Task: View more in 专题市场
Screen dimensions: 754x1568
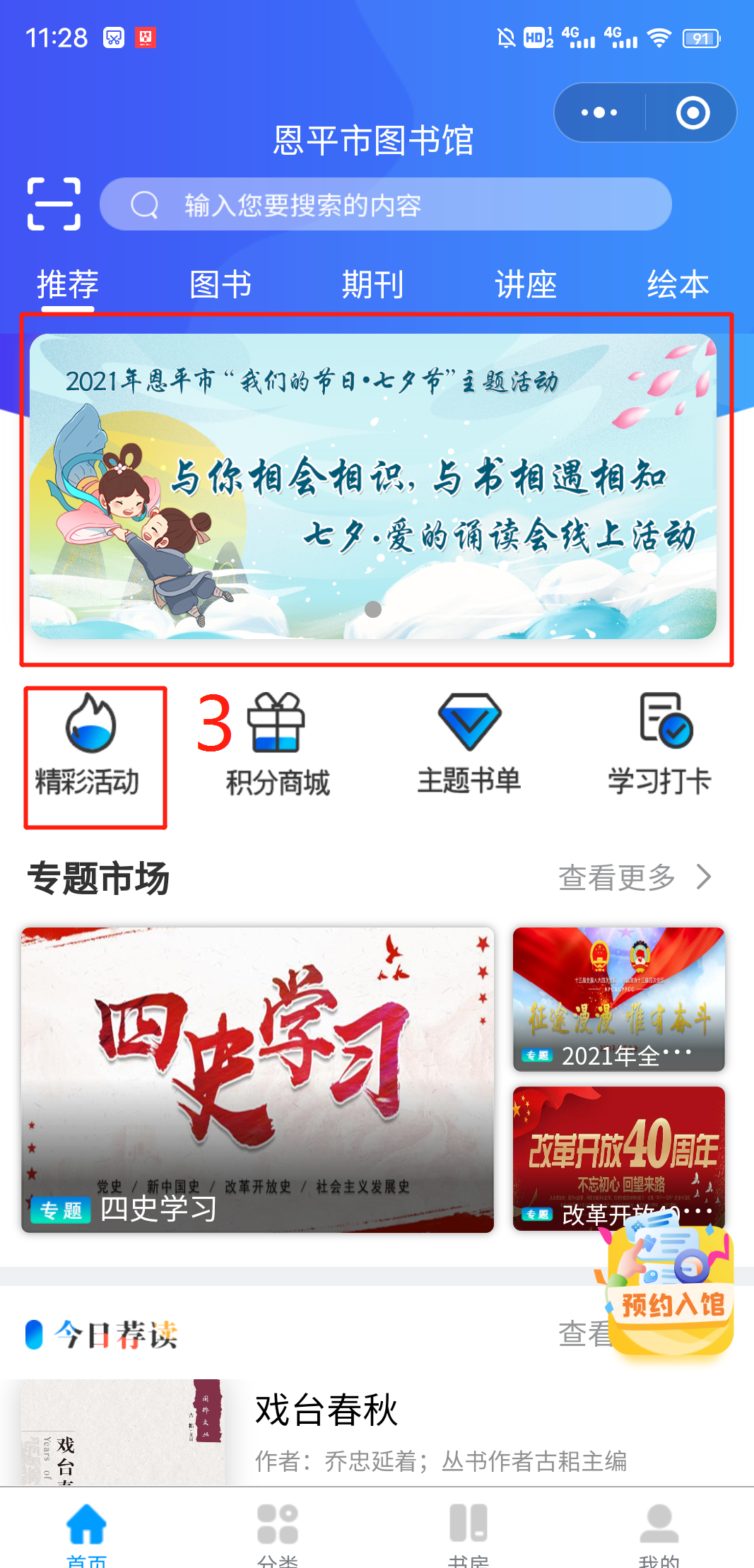Action: pos(634,877)
